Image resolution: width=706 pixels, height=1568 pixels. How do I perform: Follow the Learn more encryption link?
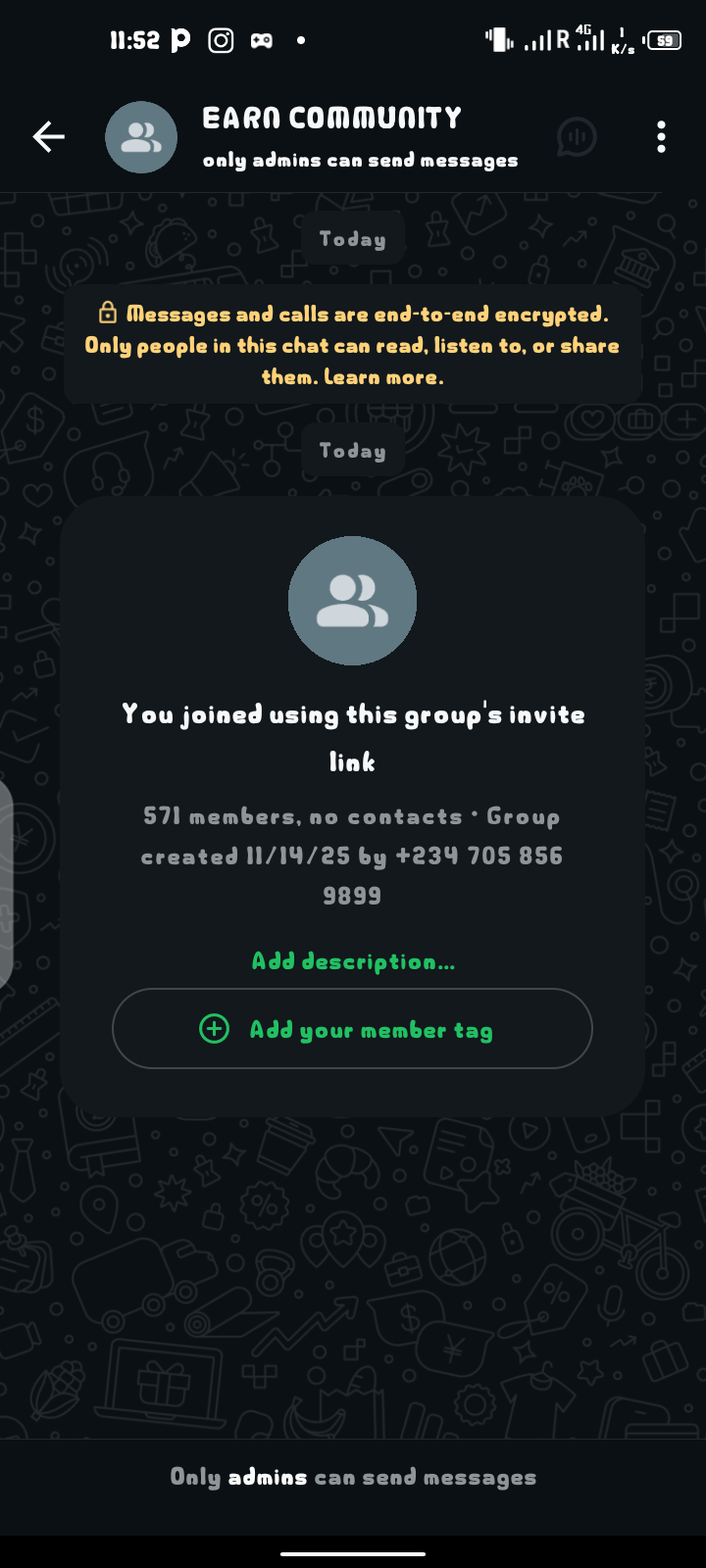[x=383, y=377]
